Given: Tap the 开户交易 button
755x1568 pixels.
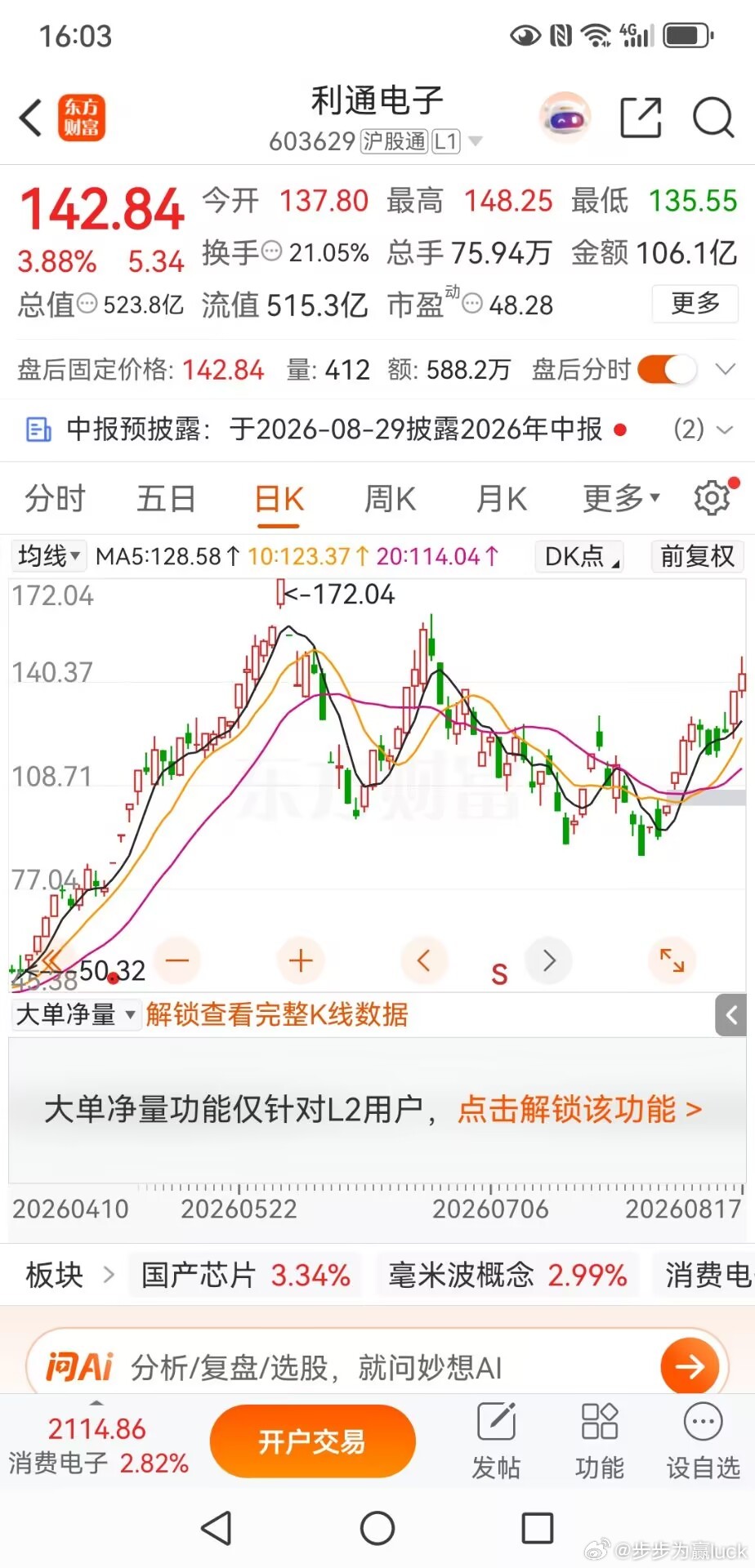Looking at the screenshot, I should coord(312,1441).
